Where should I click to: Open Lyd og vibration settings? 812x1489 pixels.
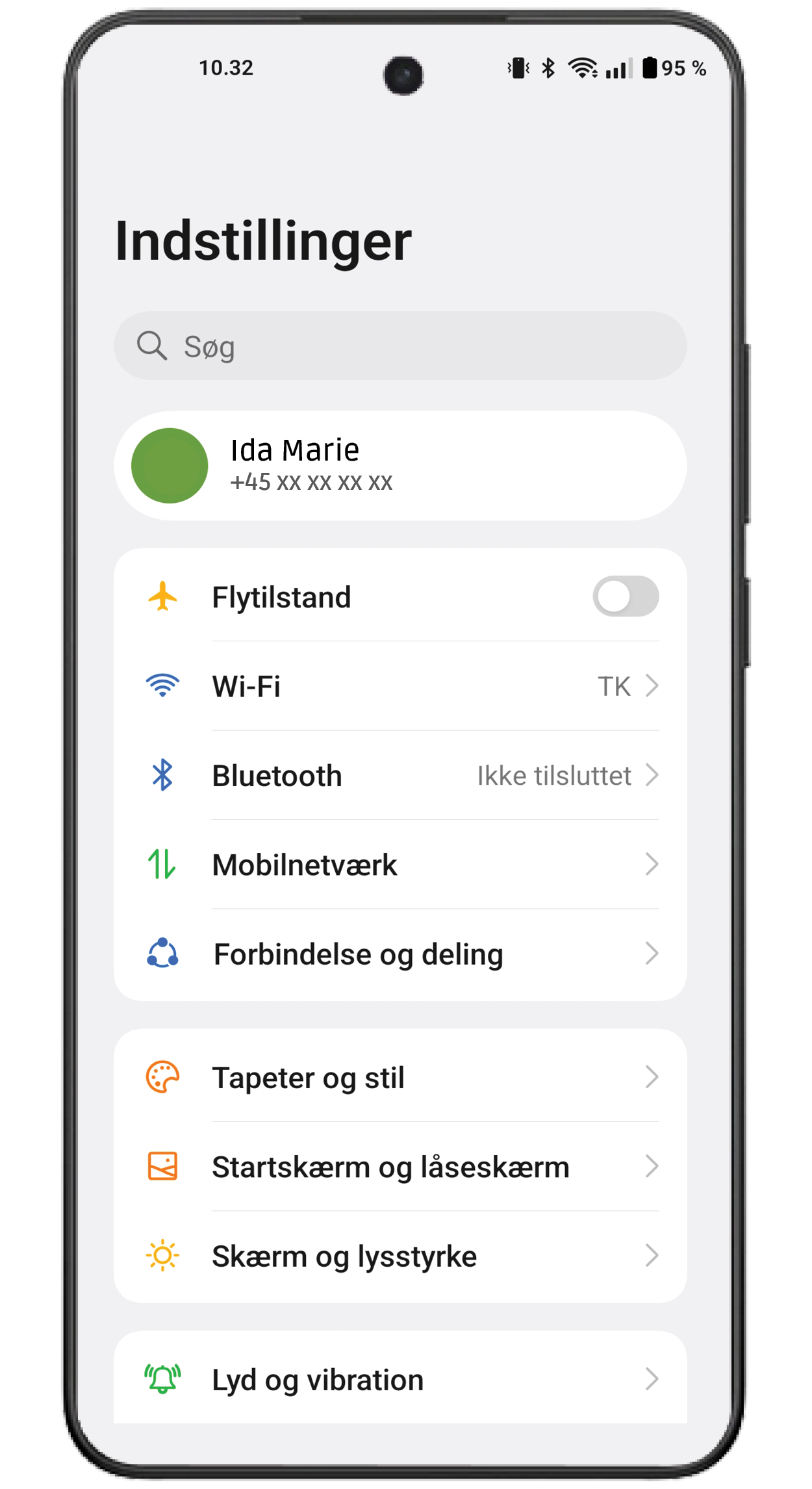[400, 1379]
